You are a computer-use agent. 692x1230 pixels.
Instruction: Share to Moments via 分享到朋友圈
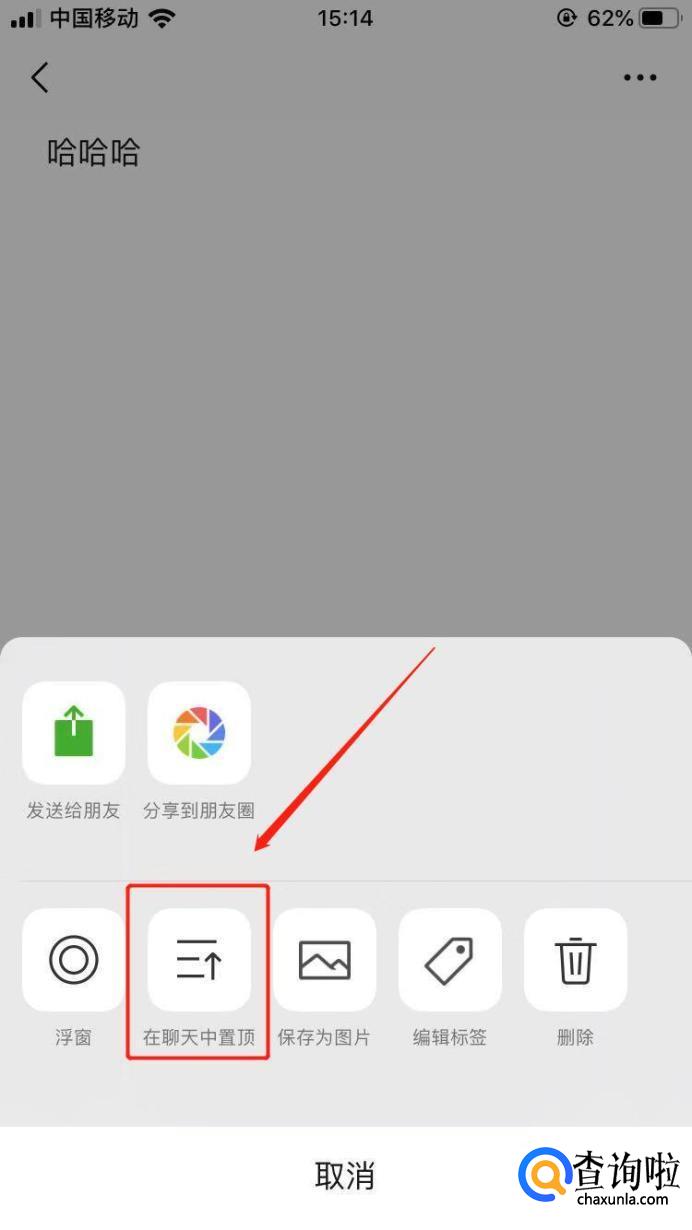199,733
